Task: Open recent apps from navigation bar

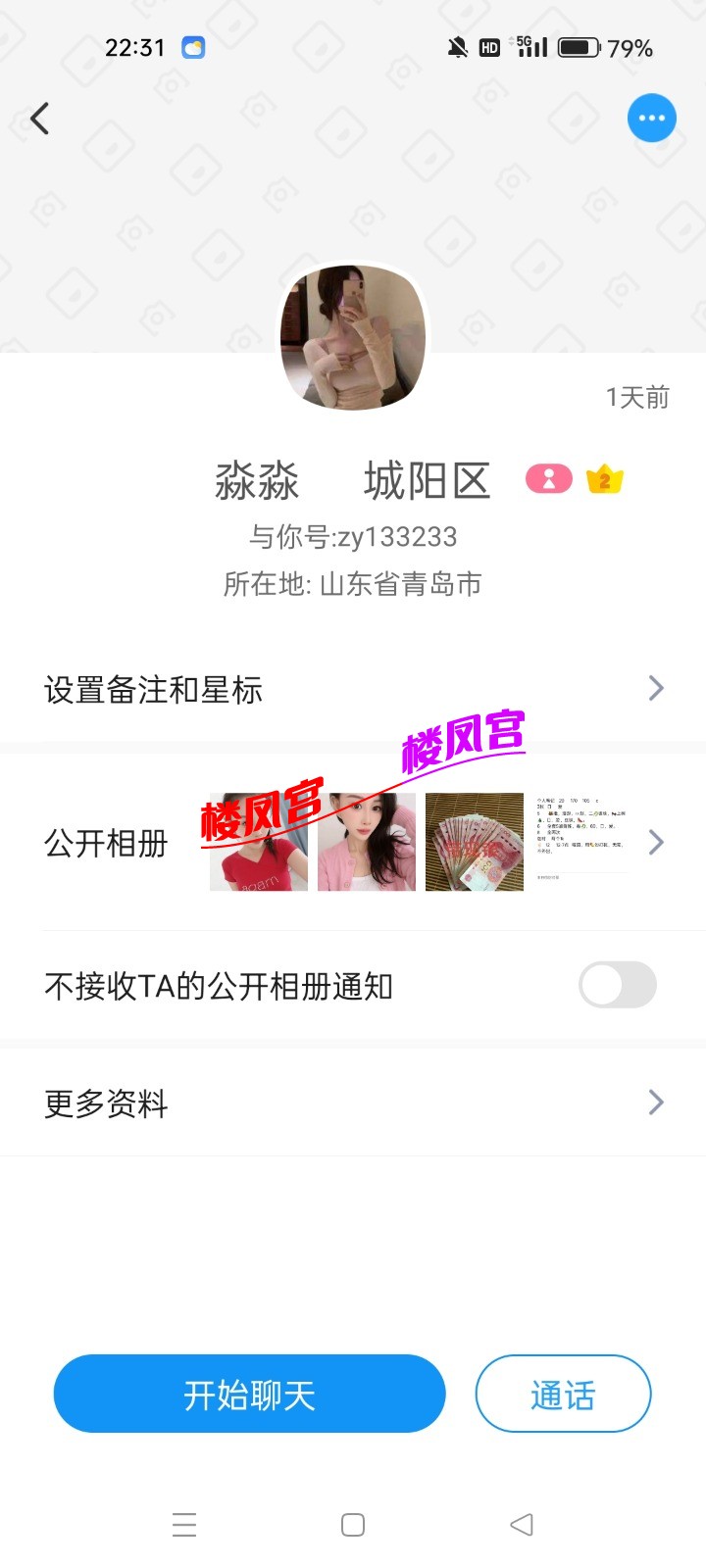Action: (184, 1525)
